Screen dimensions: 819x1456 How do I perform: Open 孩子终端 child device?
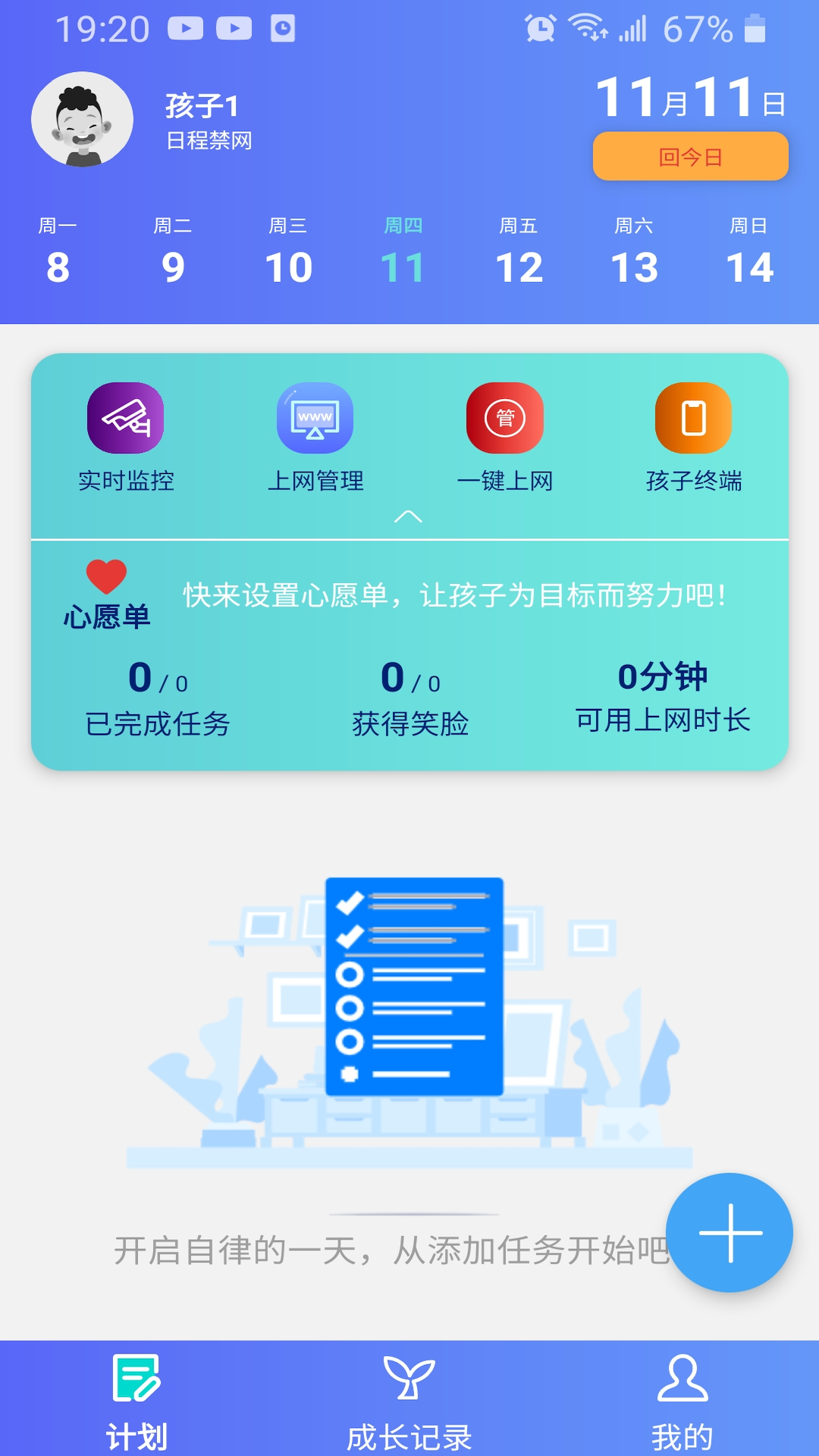point(694,438)
